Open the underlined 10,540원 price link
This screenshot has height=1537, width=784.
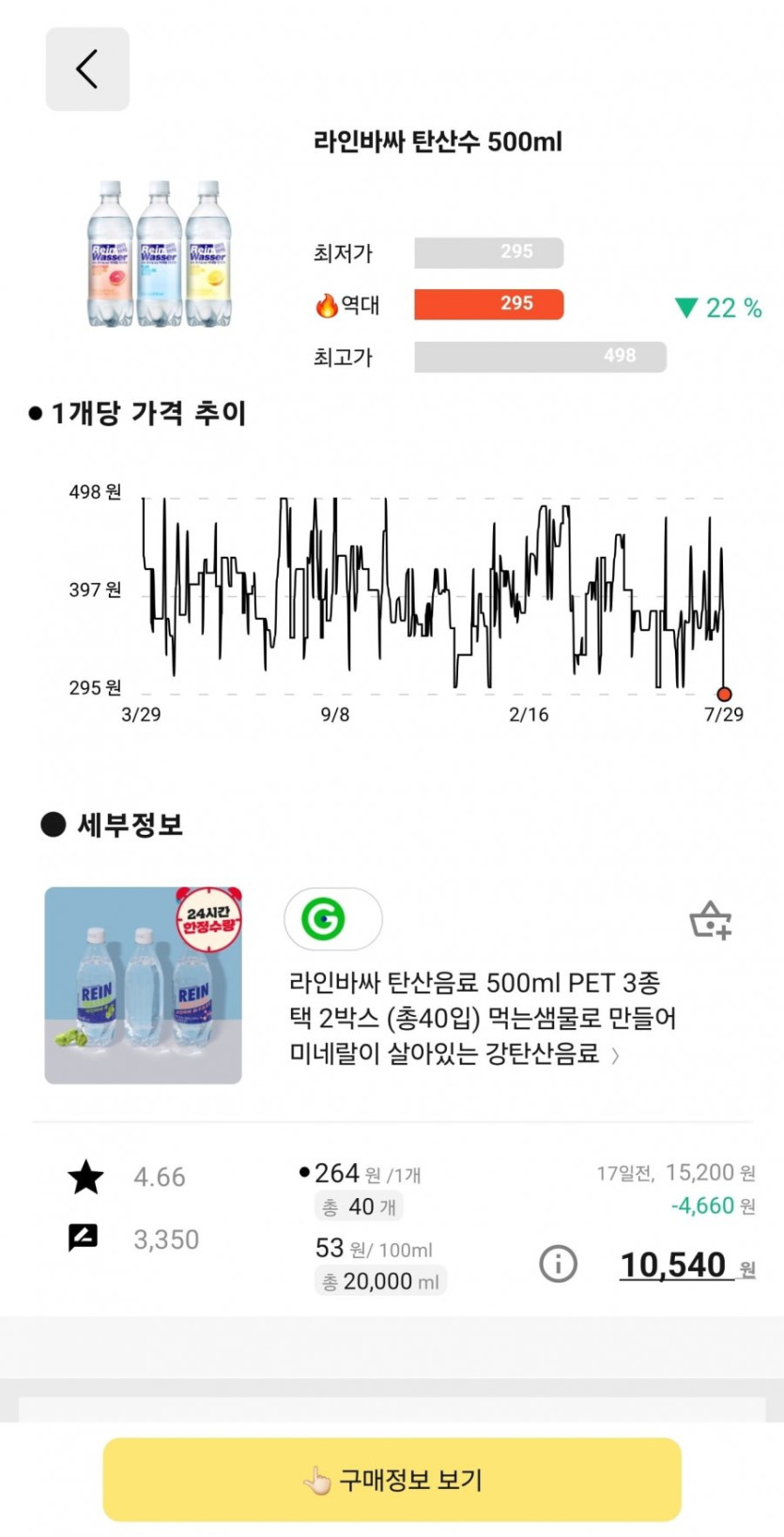point(686,1266)
